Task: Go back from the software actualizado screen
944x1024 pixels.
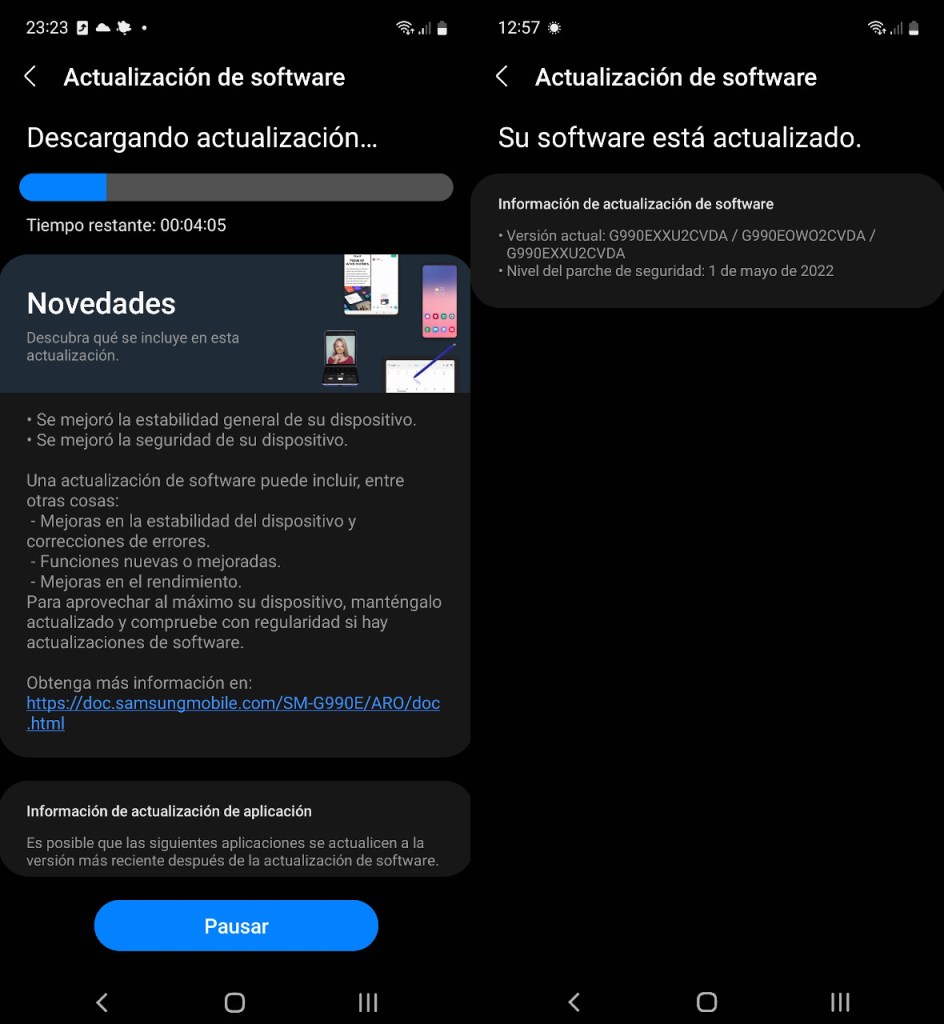Action: 502,77
